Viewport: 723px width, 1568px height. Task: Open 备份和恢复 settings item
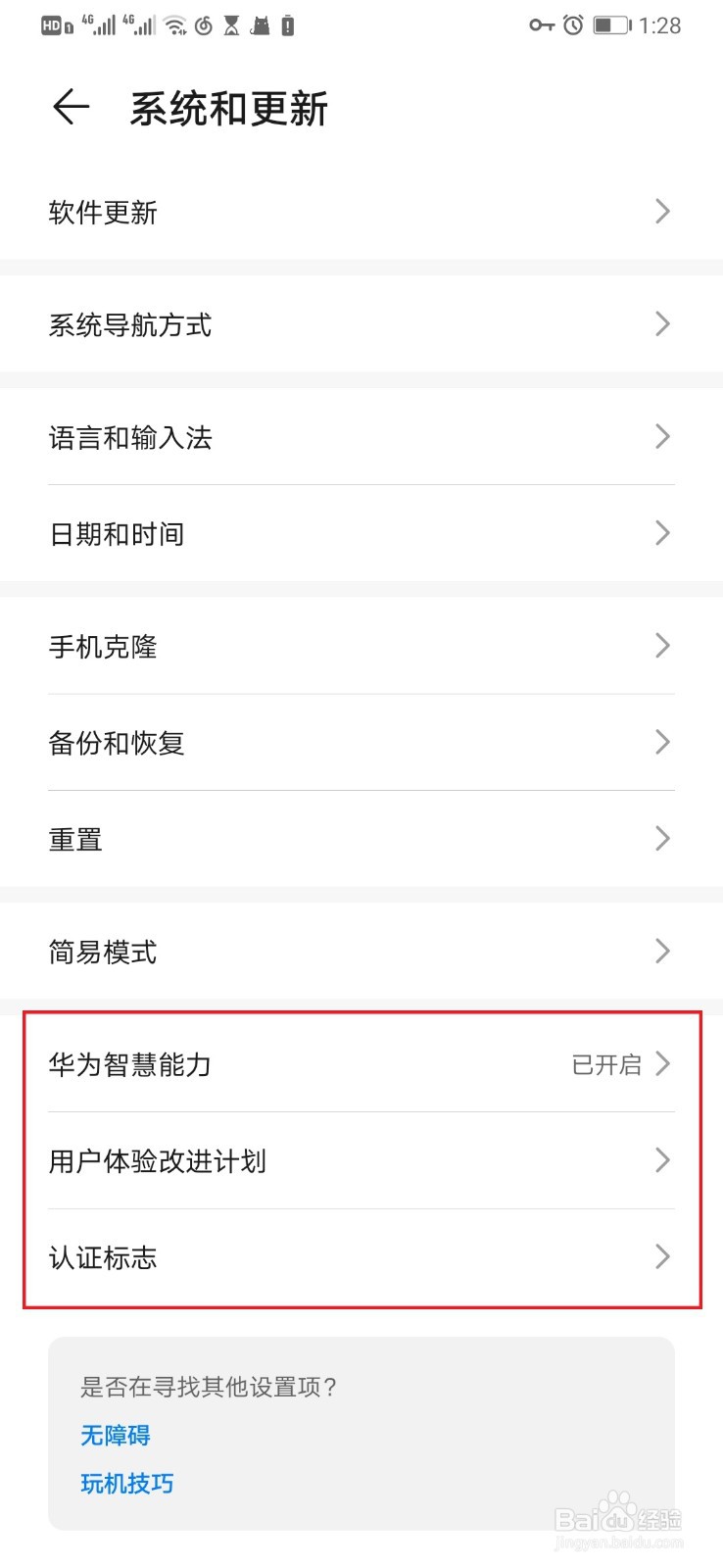tap(361, 742)
